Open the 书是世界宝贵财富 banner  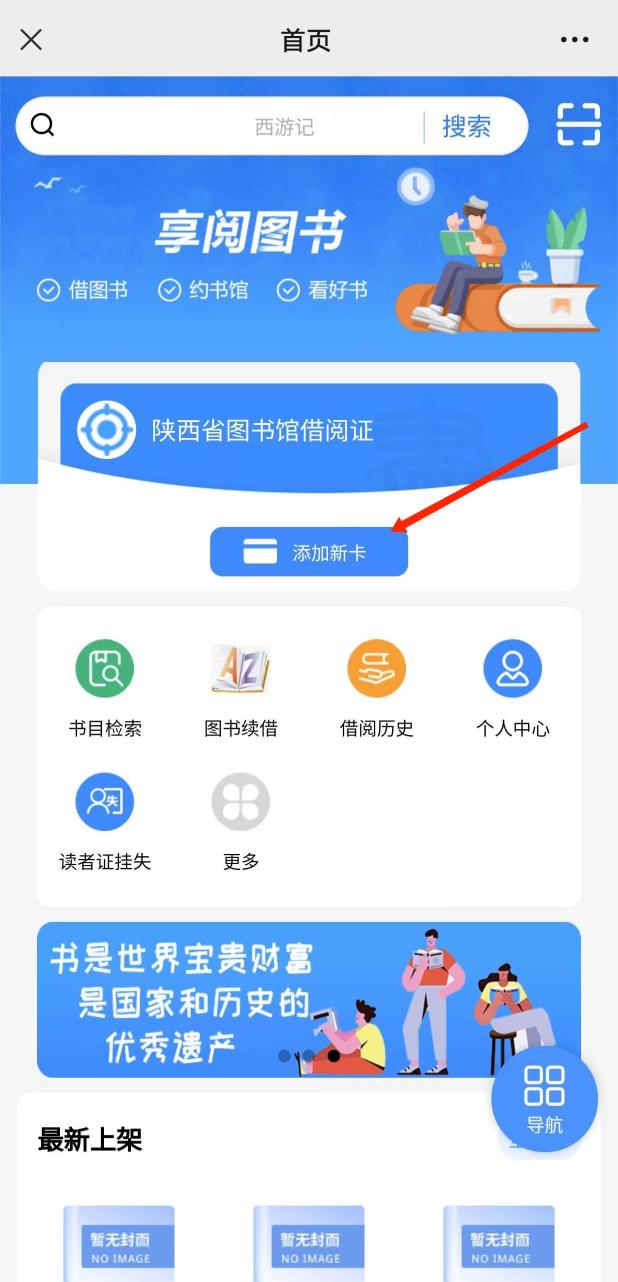(260, 1000)
